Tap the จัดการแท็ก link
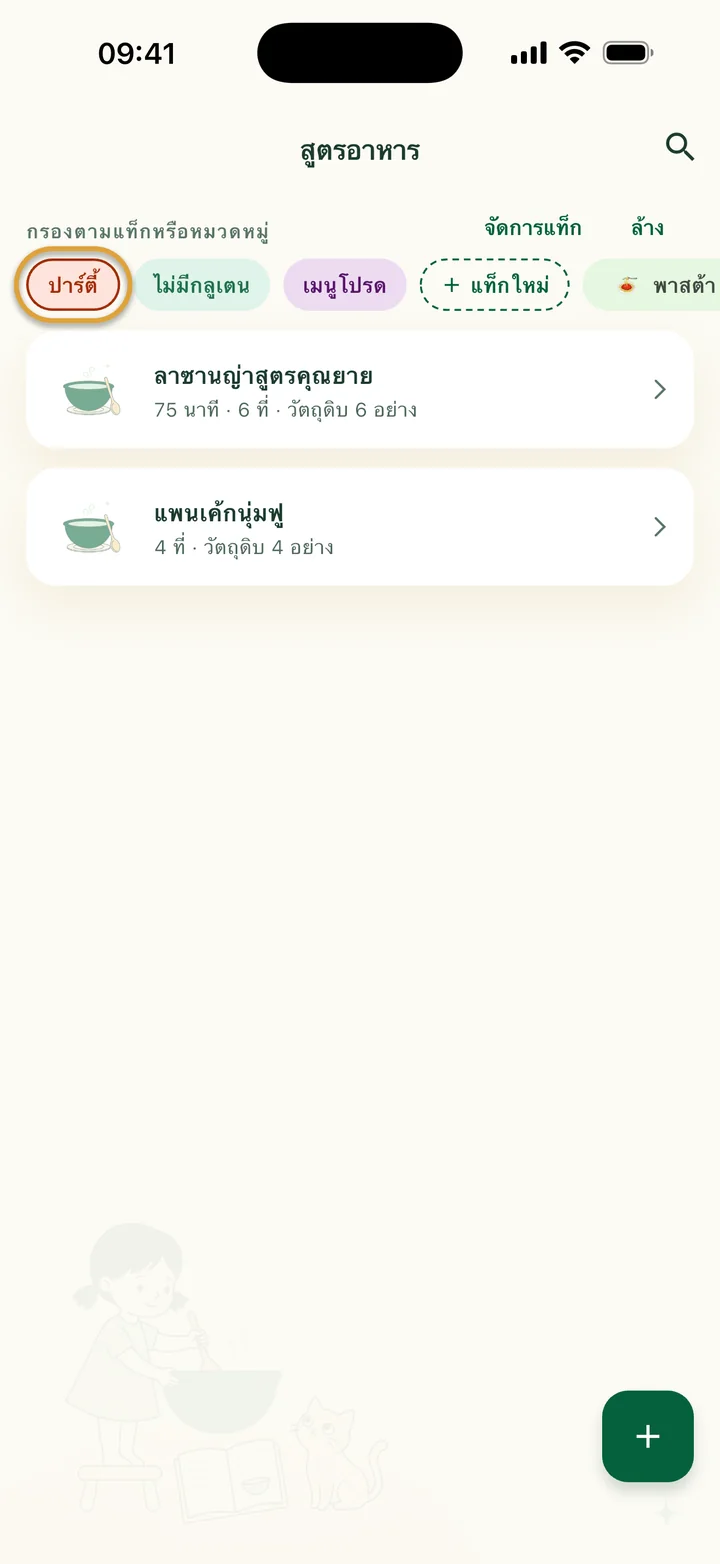Screen dimensions: 720x1564 click(x=533, y=227)
